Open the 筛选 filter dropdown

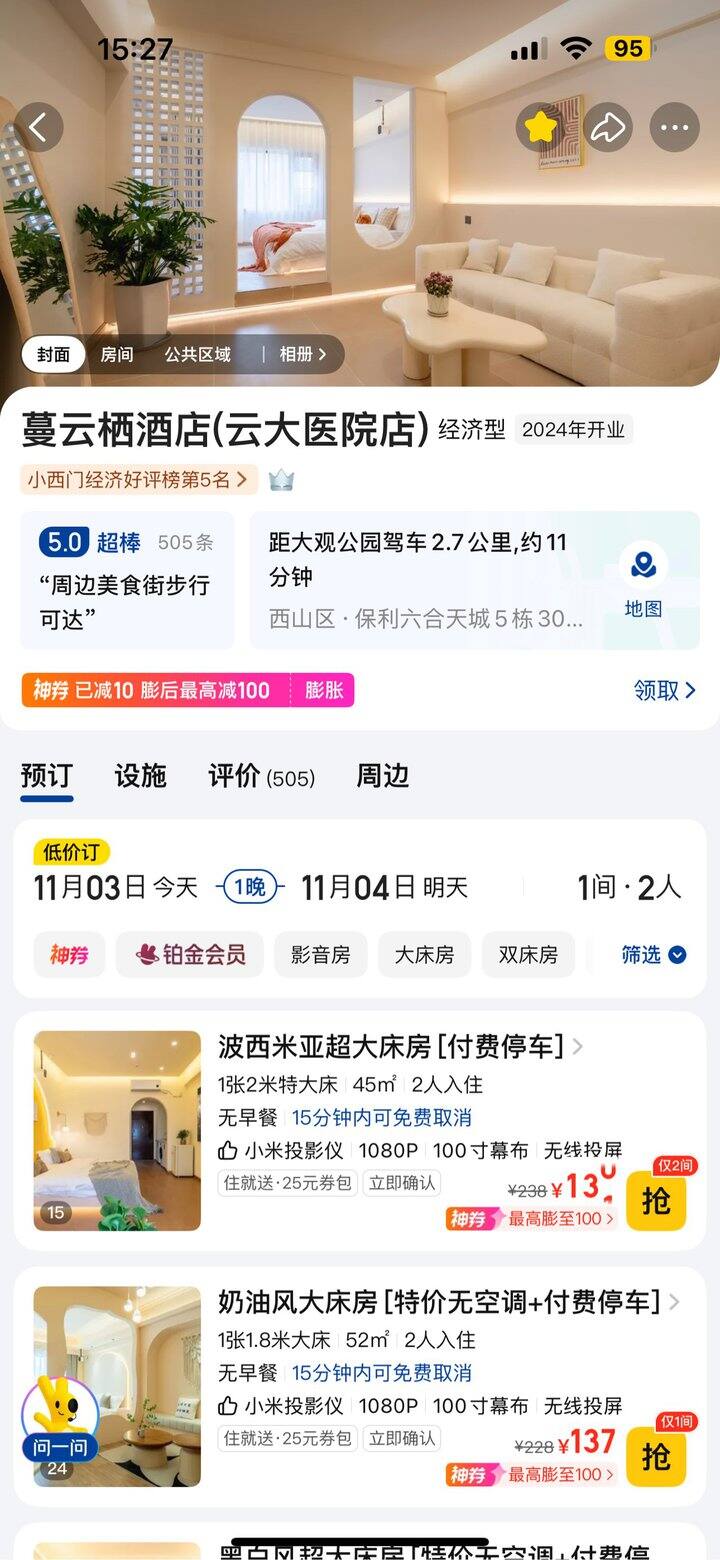[x=653, y=955]
